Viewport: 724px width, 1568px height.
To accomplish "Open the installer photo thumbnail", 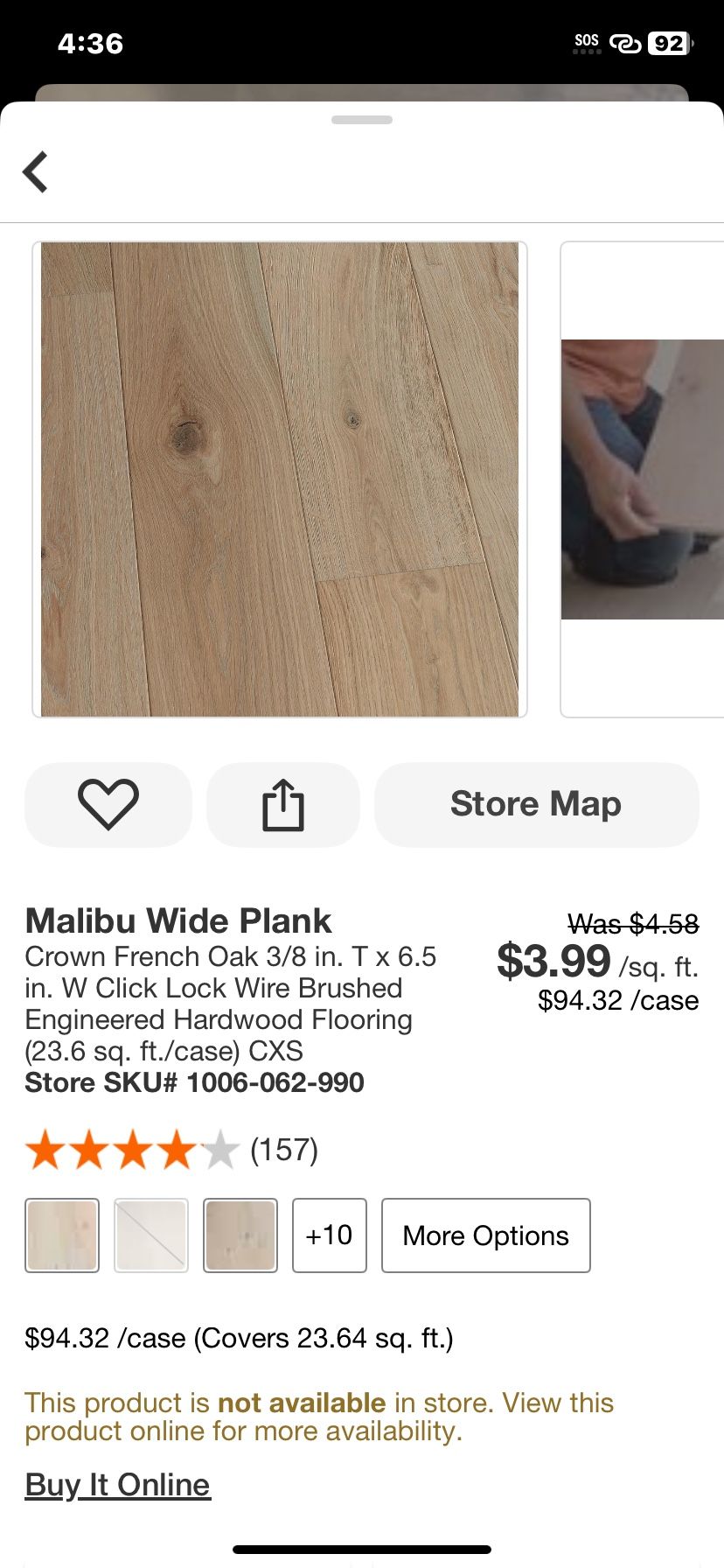I will [643, 479].
